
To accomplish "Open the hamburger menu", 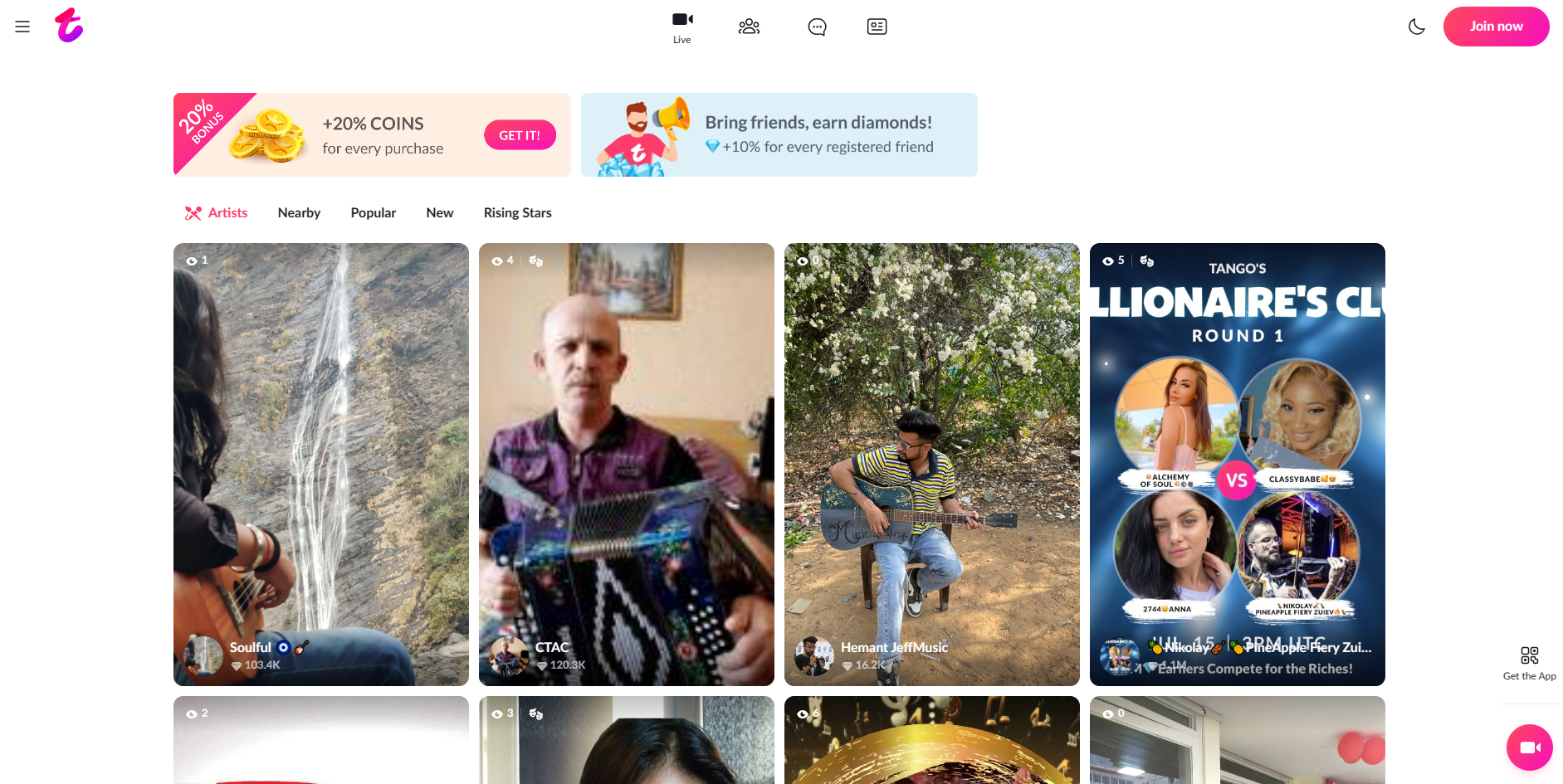I will pos(22,27).
